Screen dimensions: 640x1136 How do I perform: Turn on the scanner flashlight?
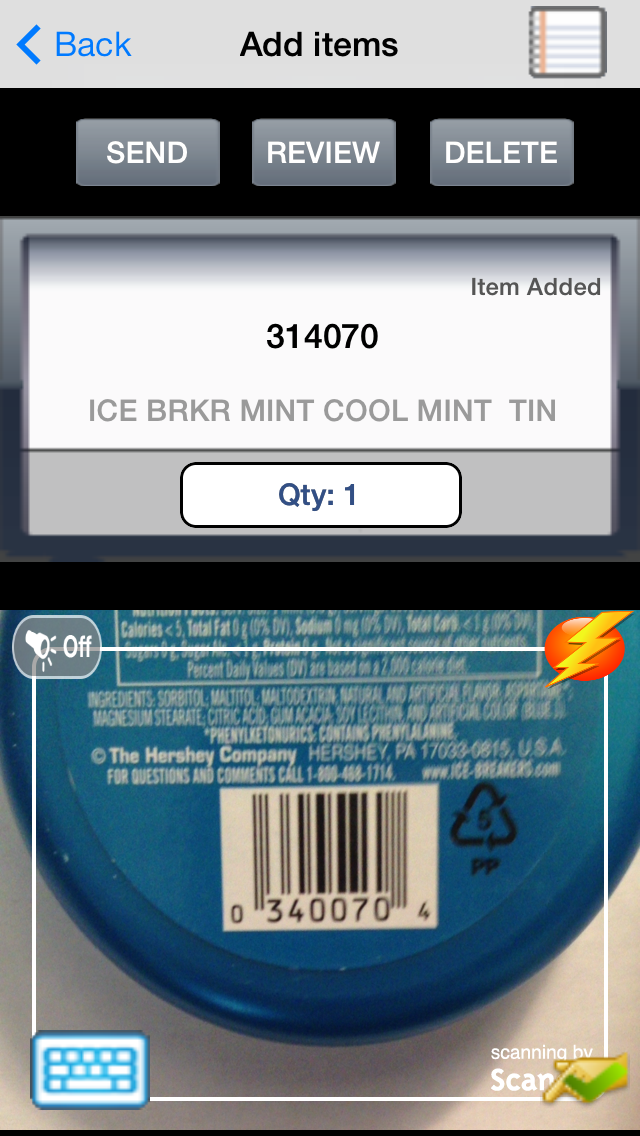pos(59,647)
